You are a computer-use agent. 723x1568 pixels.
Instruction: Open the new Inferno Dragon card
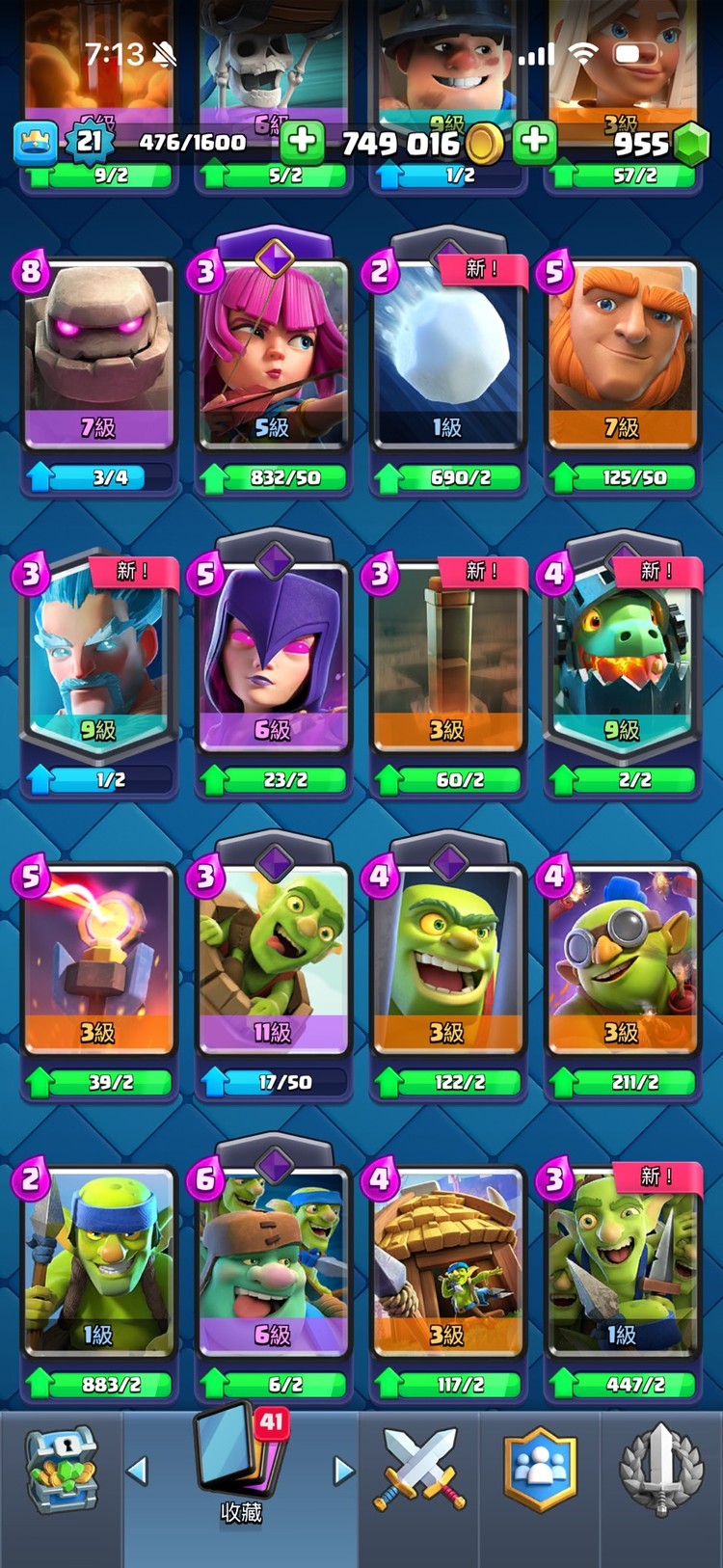coord(622,661)
